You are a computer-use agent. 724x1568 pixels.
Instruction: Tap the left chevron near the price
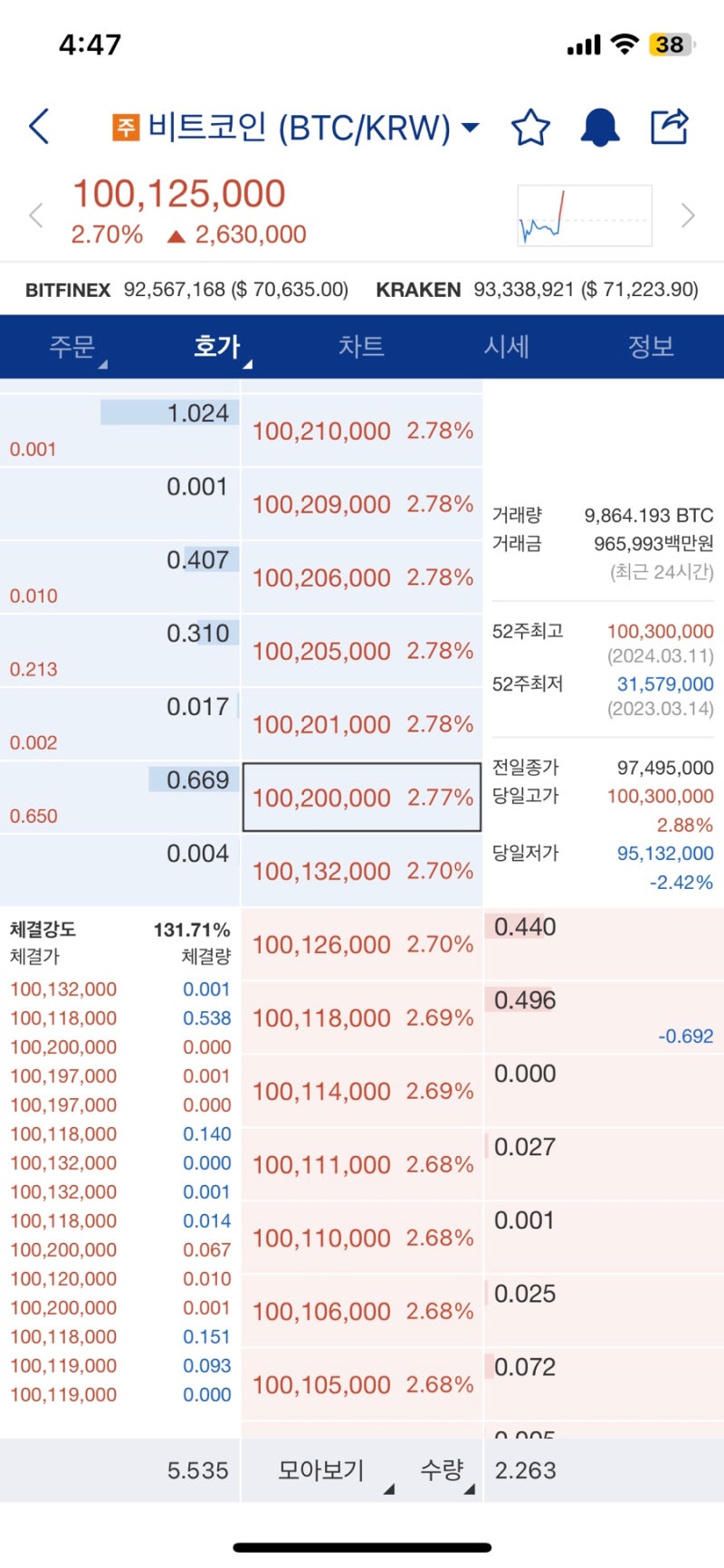pyautogui.click(x=34, y=215)
